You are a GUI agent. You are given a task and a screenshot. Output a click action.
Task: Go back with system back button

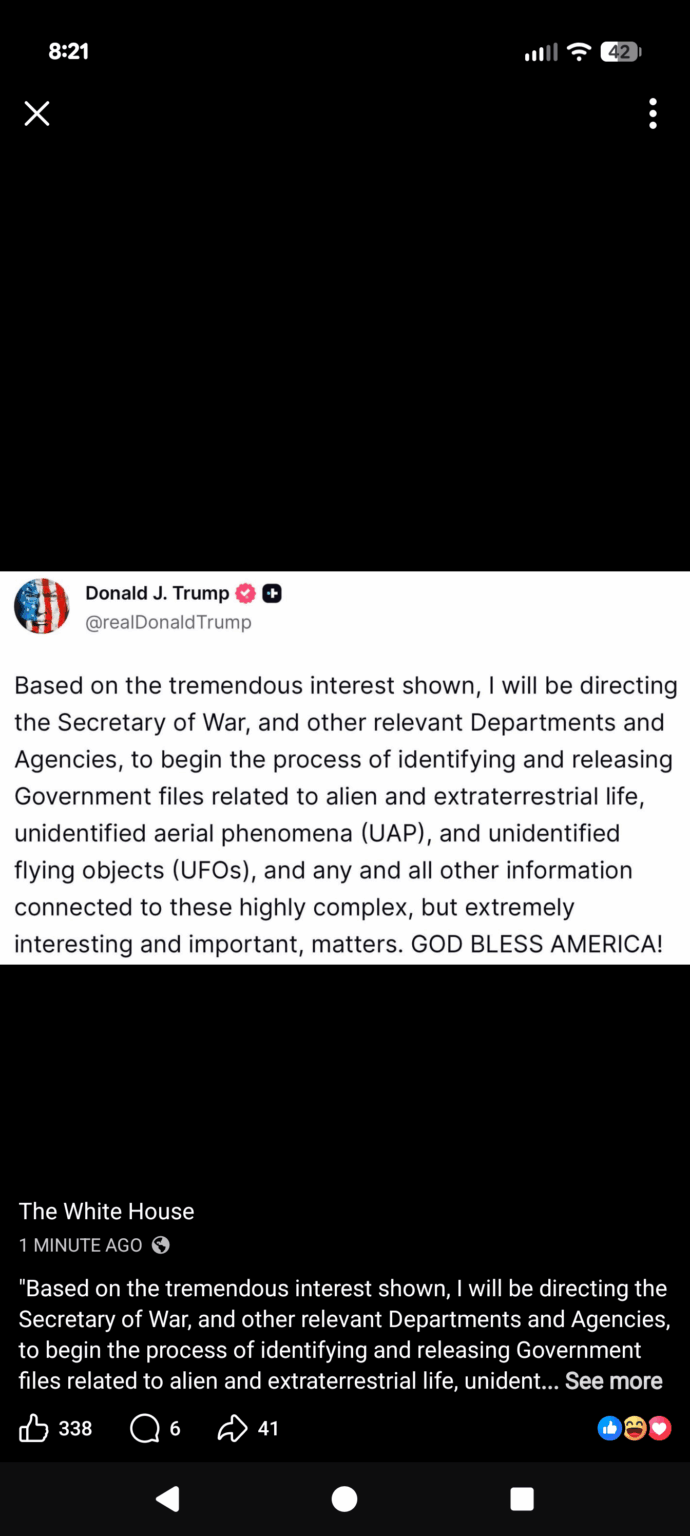click(x=168, y=1498)
